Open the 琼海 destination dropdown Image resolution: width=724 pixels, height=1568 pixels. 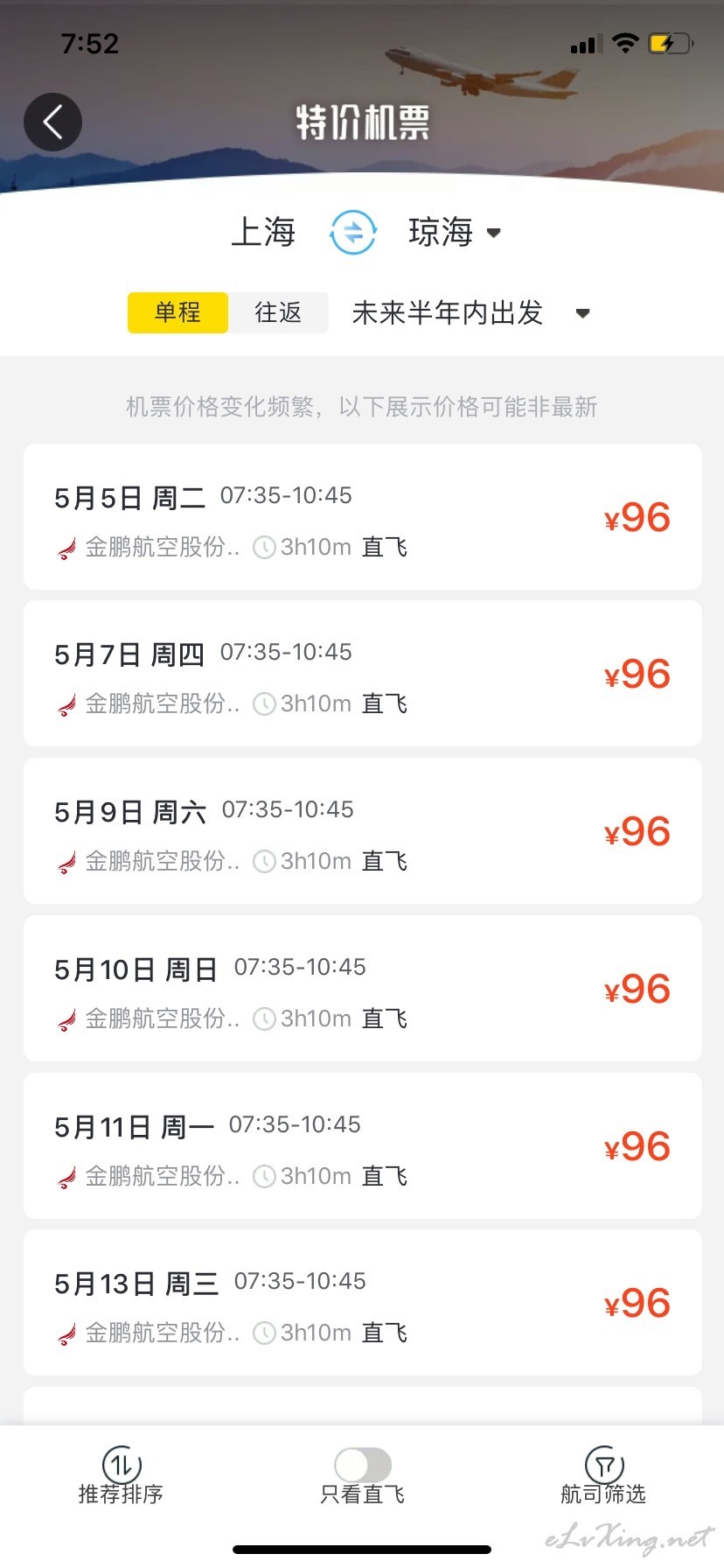click(454, 232)
